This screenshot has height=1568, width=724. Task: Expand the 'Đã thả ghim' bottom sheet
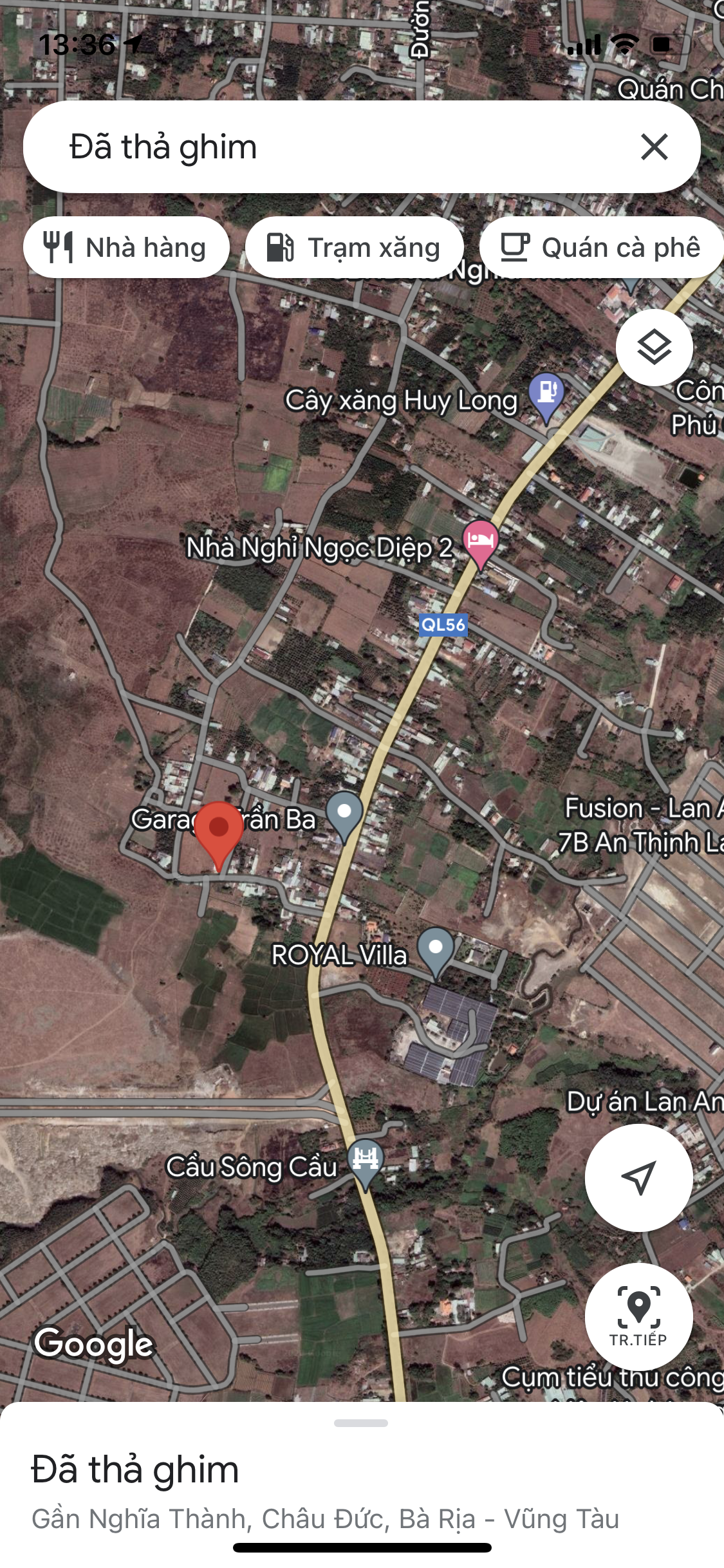(x=361, y=1424)
